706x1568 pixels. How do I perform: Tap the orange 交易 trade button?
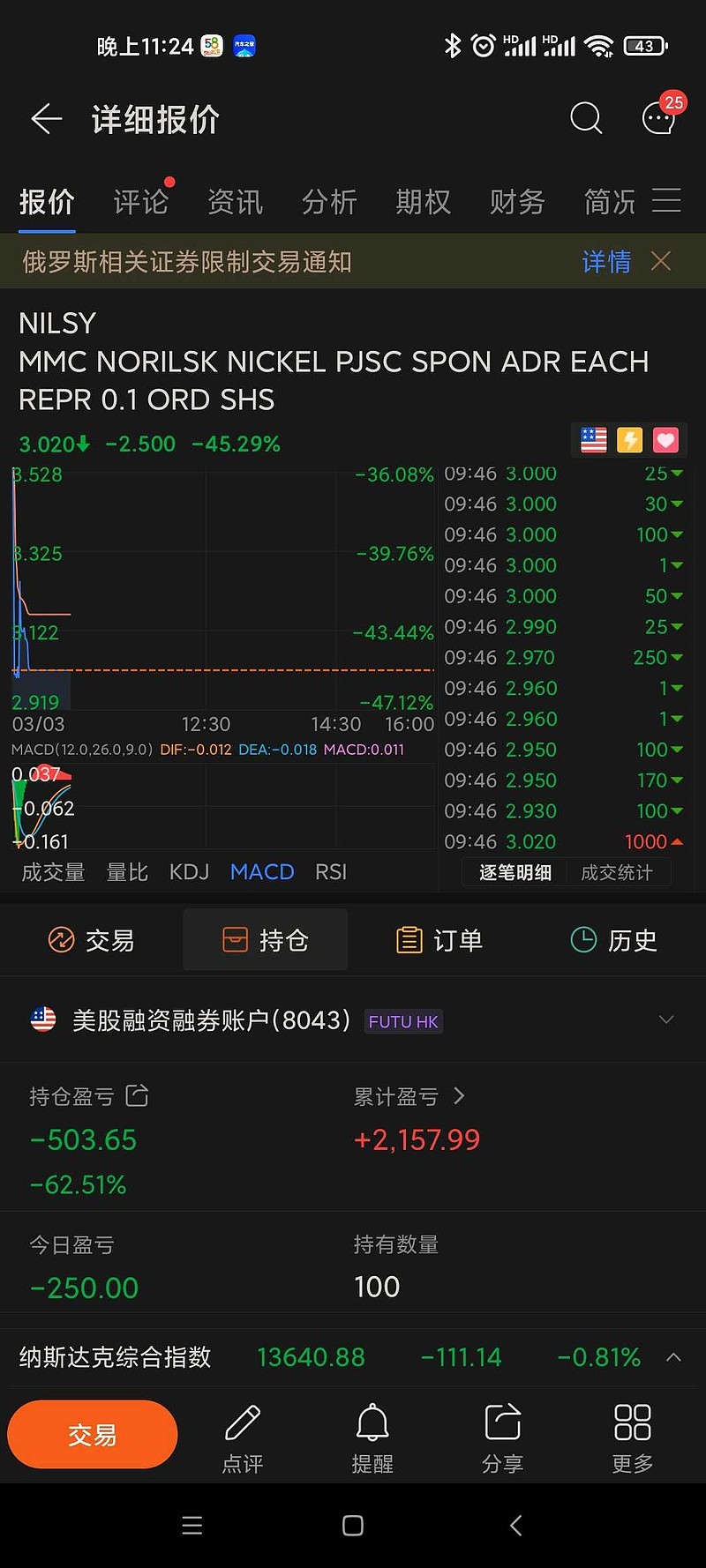pyautogui.click(x=92, y=1434)
